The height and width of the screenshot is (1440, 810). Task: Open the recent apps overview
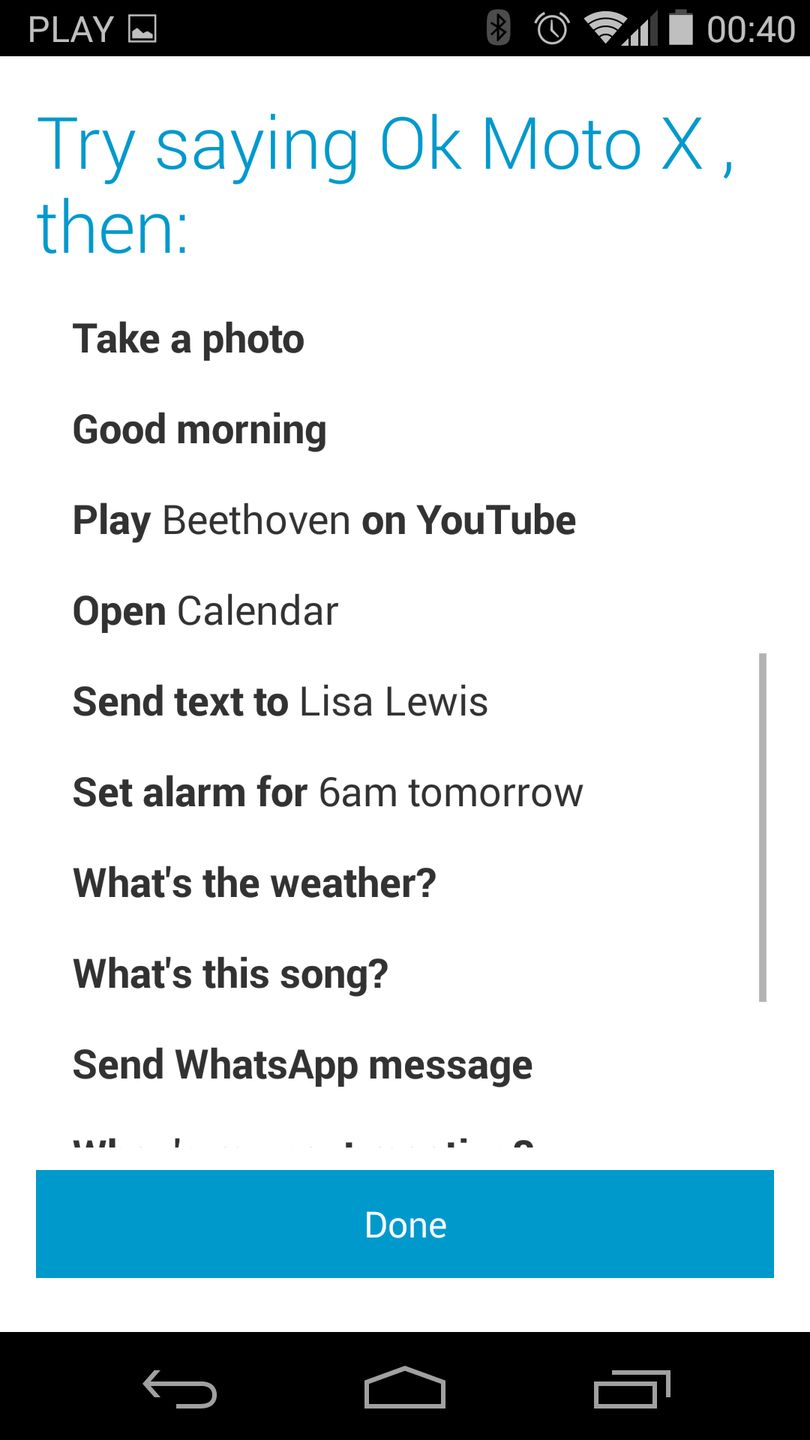(x=631, y=1389)
